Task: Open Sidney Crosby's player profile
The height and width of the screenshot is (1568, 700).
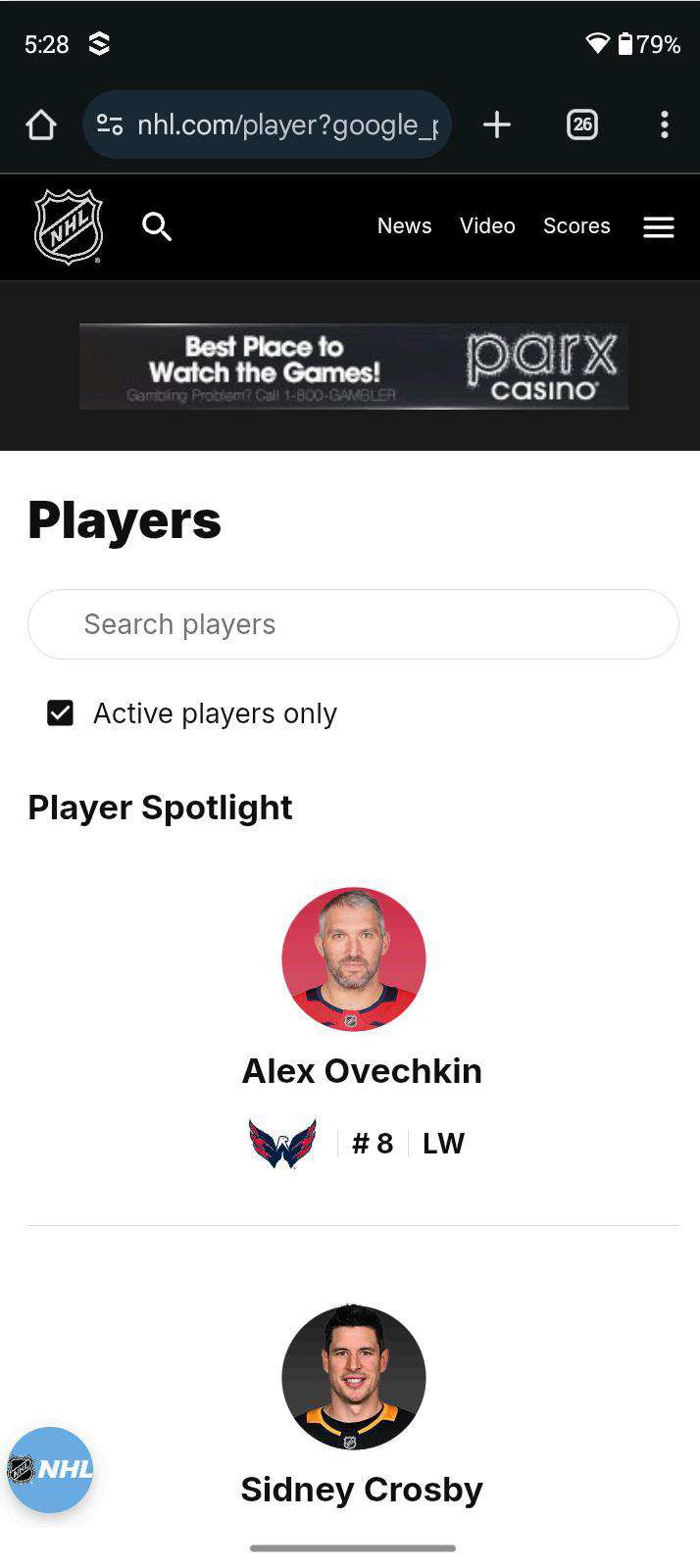Action: (361, 1489)
